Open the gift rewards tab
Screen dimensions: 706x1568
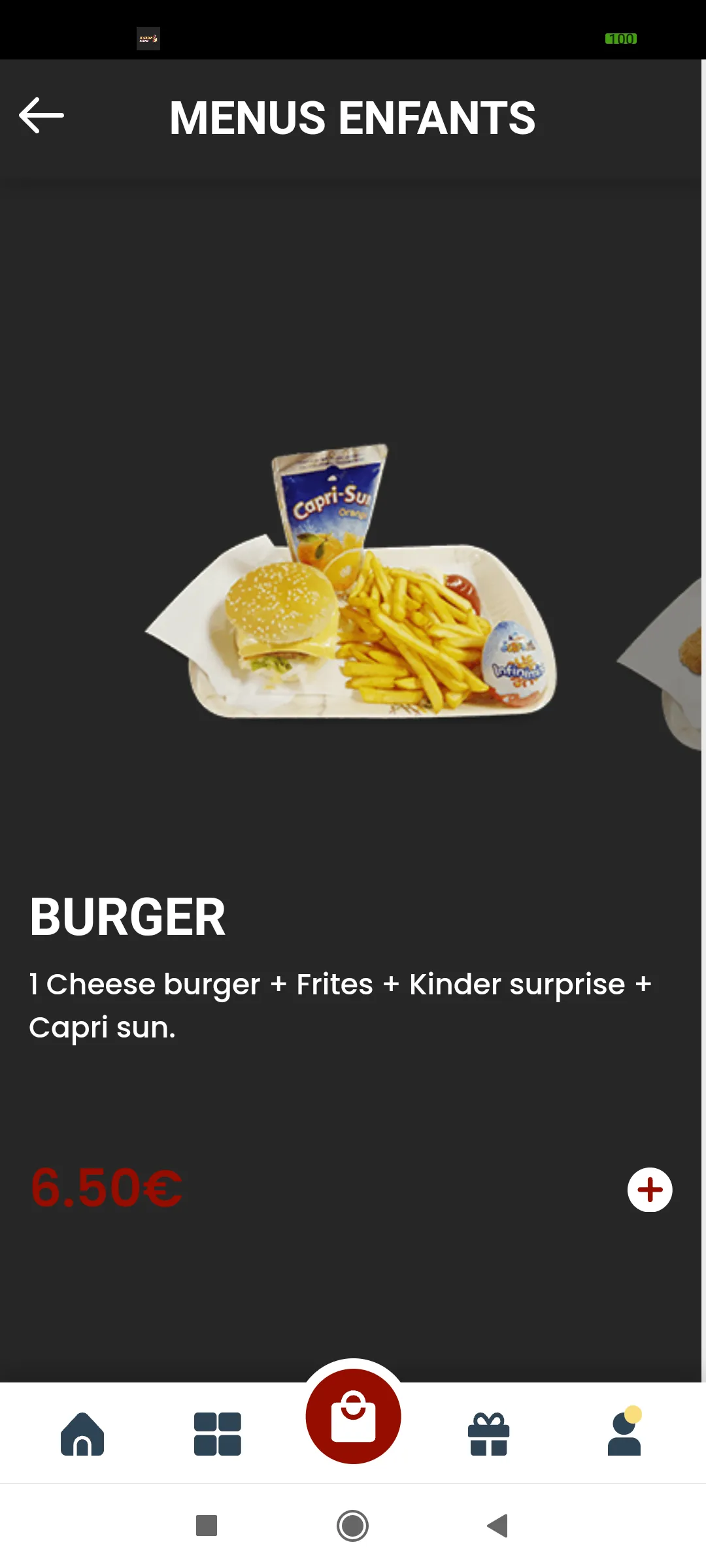point(488,1434)
